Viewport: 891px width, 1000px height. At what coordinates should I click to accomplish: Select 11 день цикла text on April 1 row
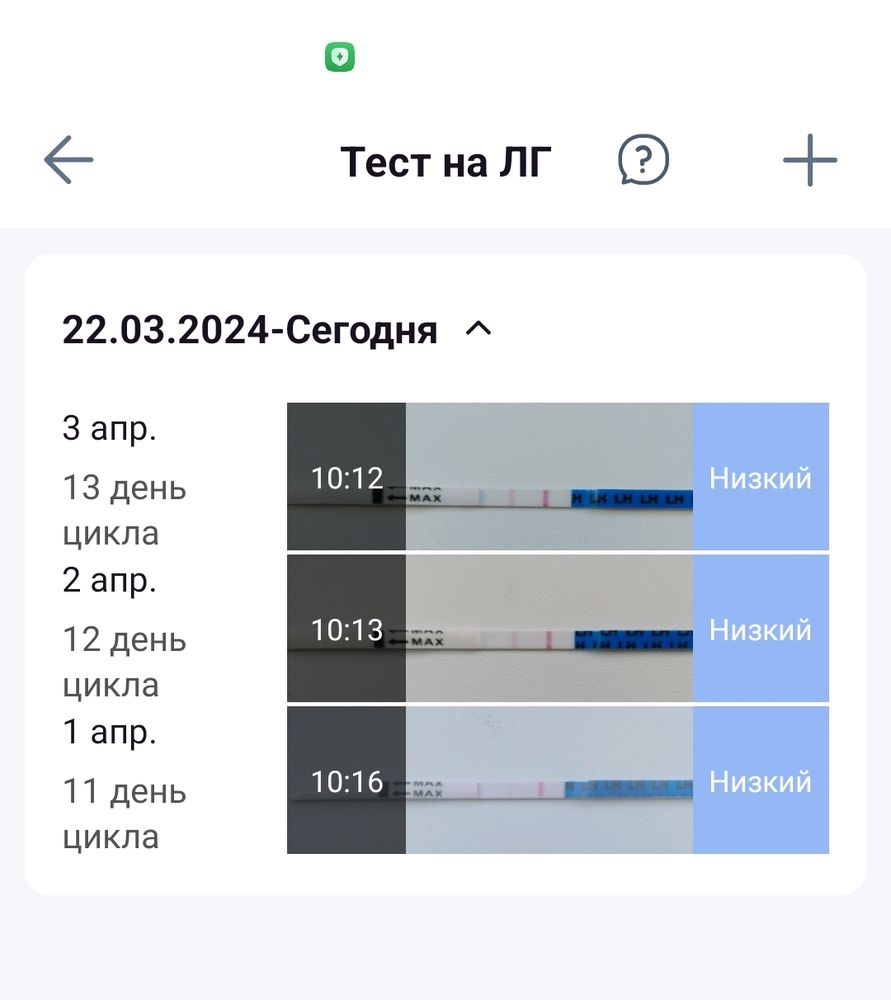124,813
